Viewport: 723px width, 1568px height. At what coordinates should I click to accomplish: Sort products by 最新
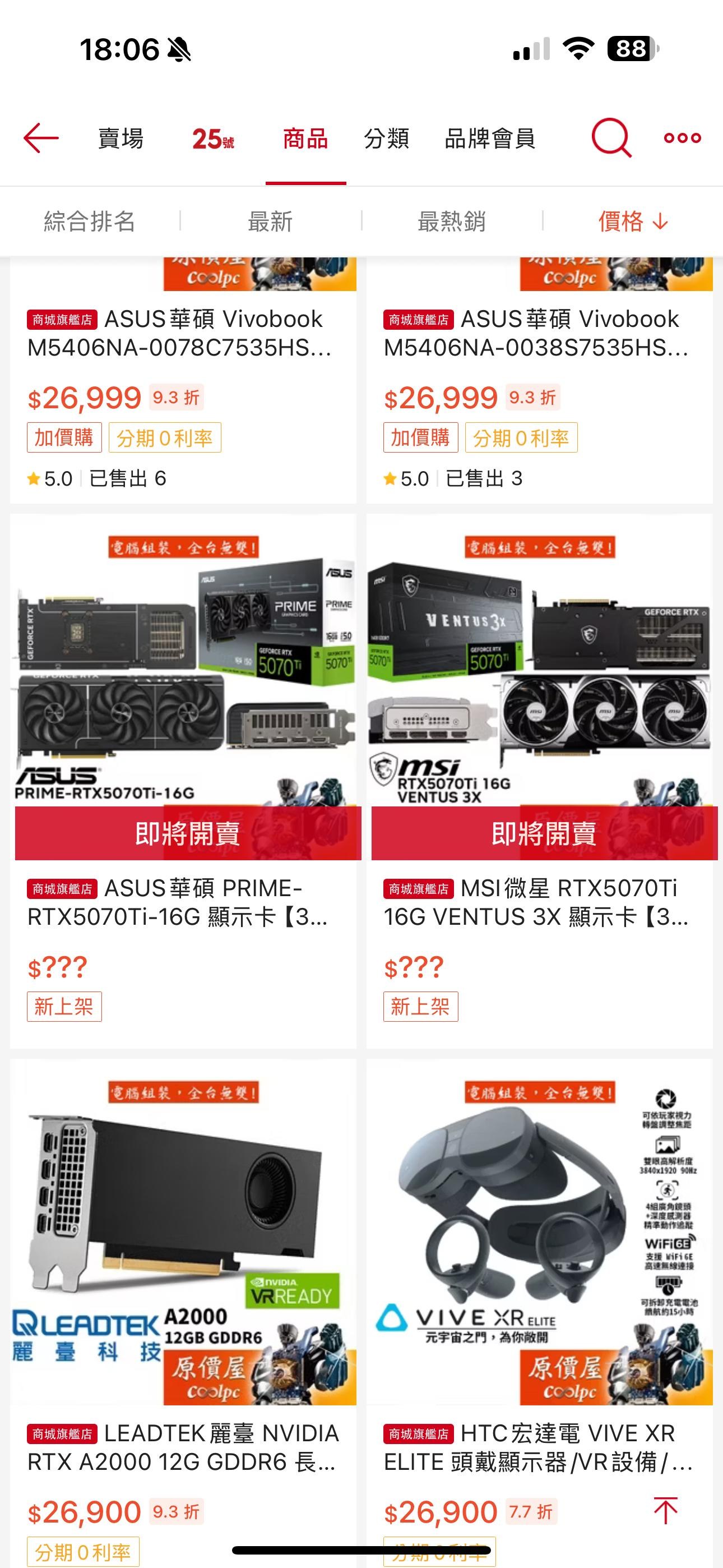click(270, 221)
